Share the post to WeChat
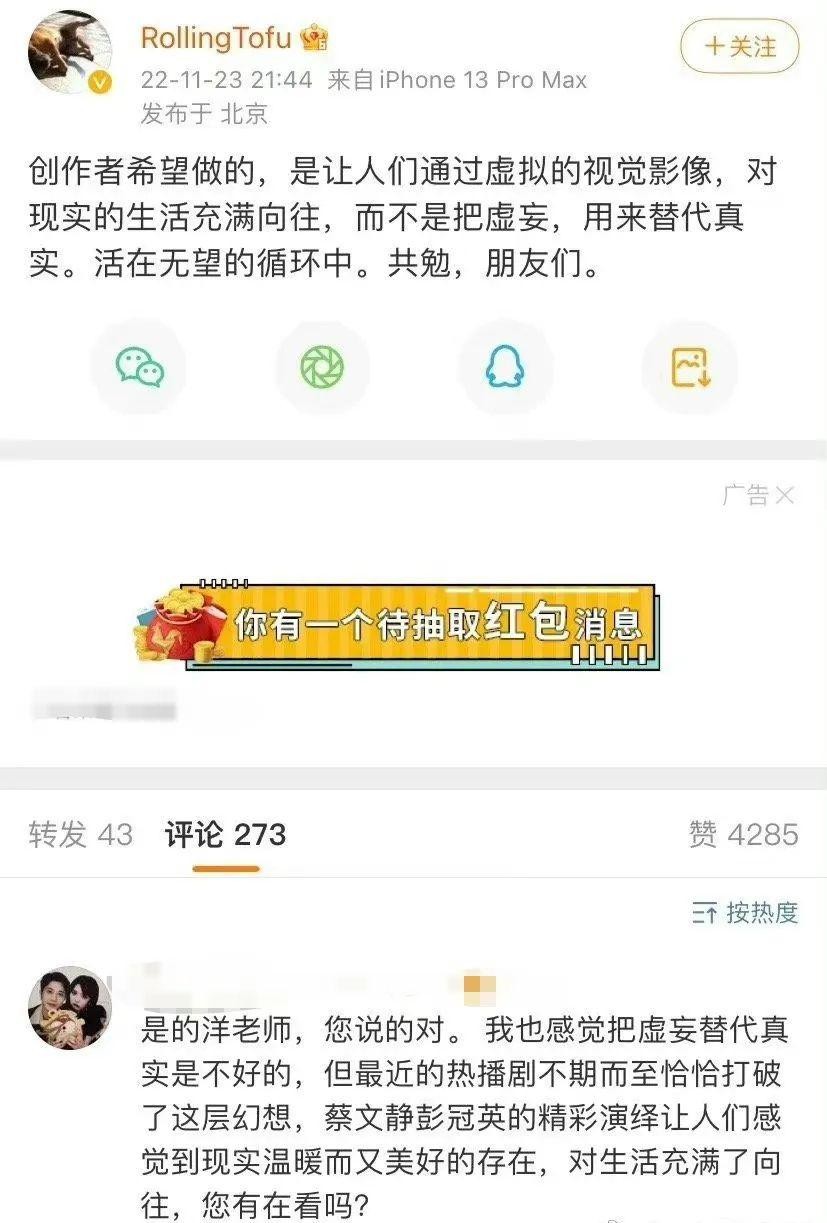This screenshot has width=827, height=1223. coord(139,368)
